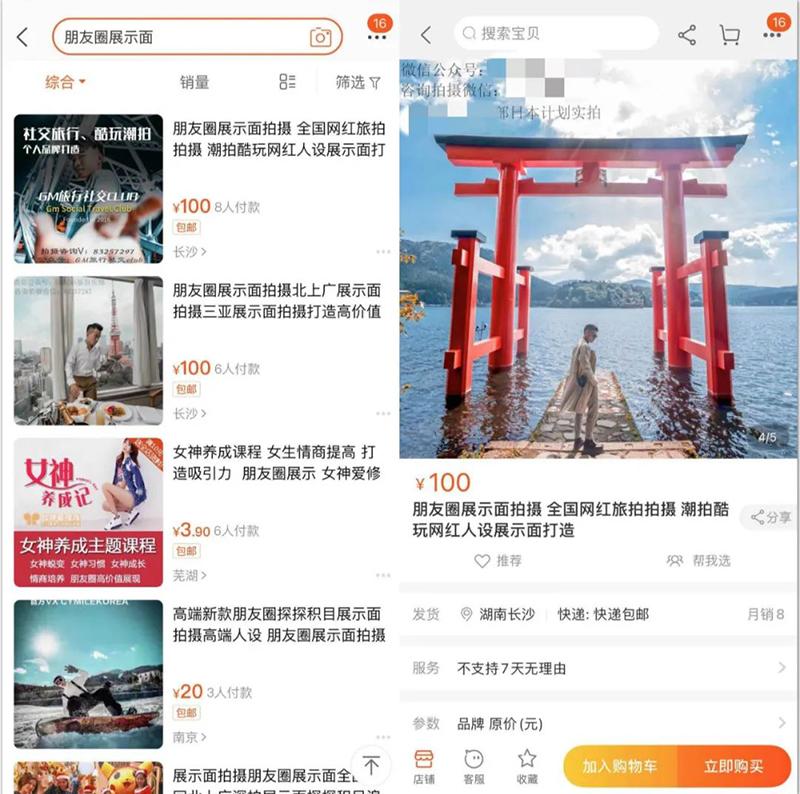Switch the results list layout
Image resolution: width=800 pixels, height=794 pixels.
[x=287, y=82]
